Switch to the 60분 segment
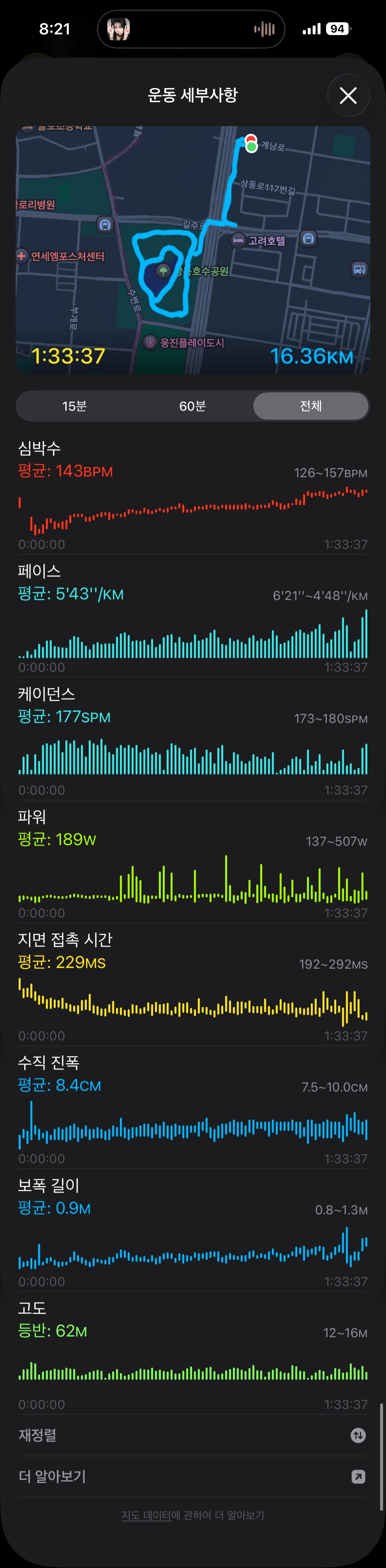The width and height of the screenshot is (386, 1568). [x=192, y=406]
